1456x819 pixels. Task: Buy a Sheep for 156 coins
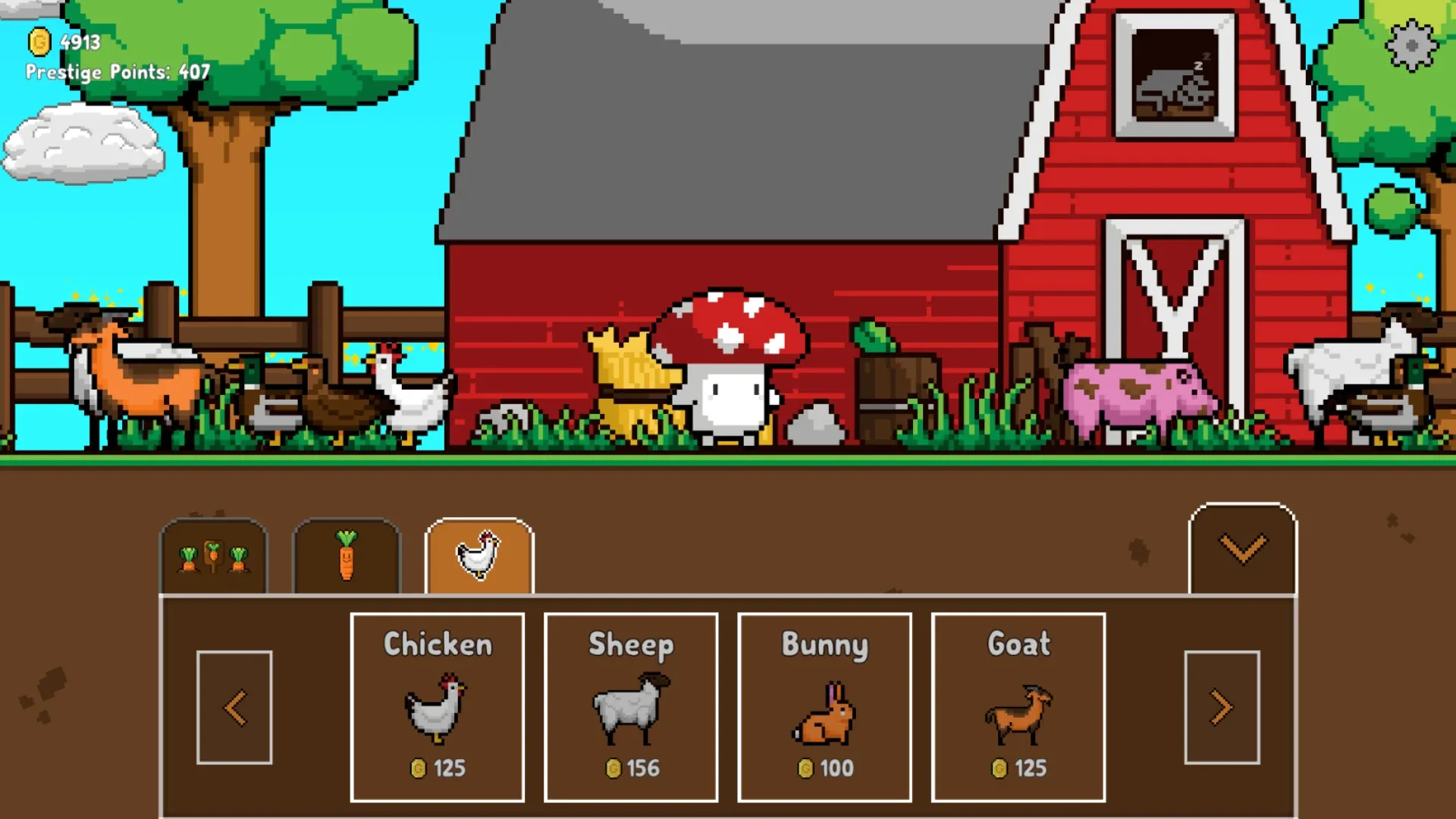631,707
